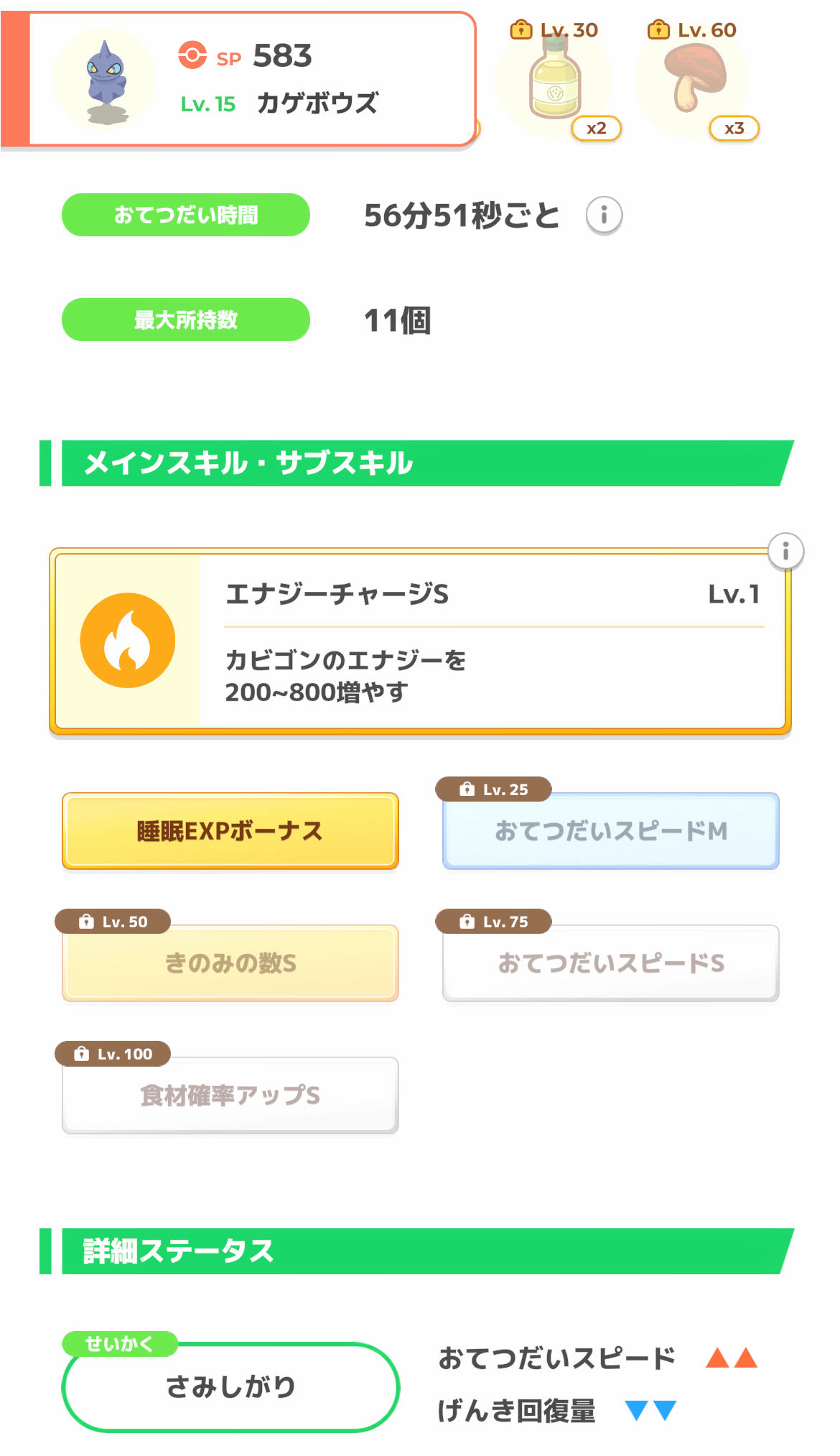Open info for おてつだい時間
This screenshot has height=1456, width=840.
tap(604, 215)
